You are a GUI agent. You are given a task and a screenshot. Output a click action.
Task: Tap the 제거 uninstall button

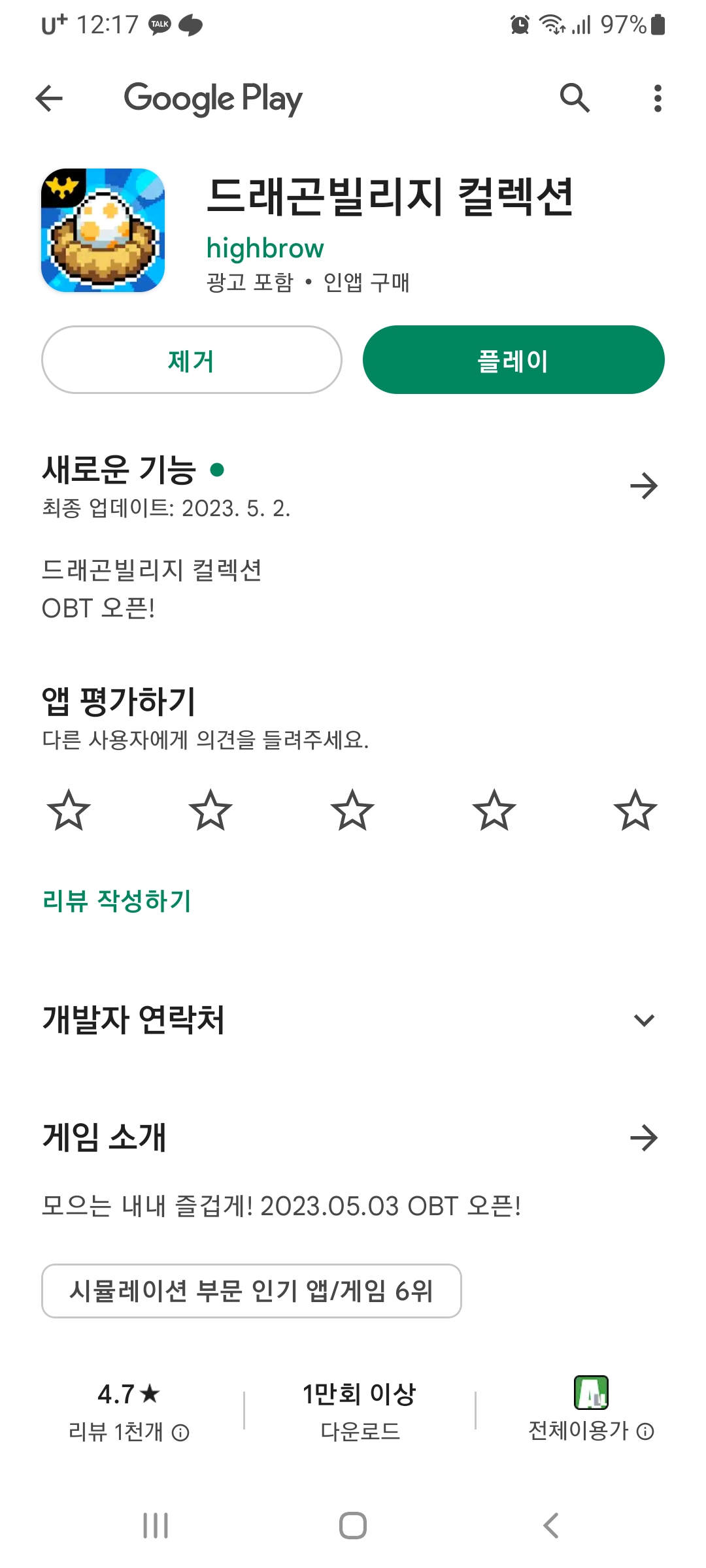pyautogui.click(x=192, y=360)
